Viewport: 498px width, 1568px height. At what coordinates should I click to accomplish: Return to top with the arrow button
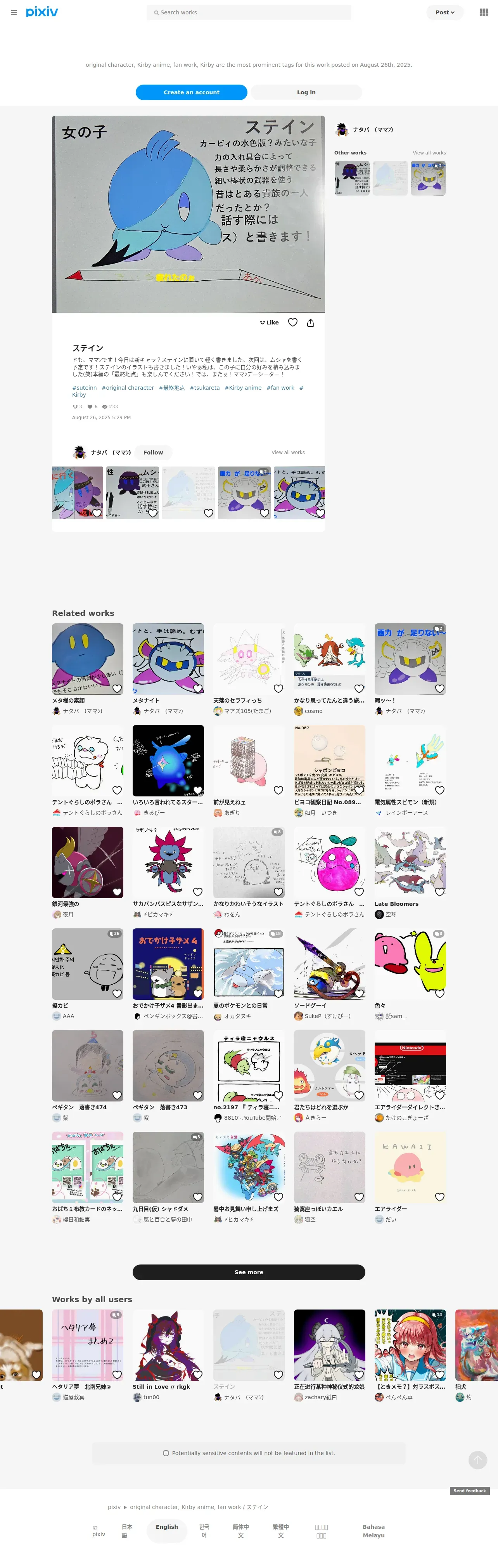[x=477, y=1460]
